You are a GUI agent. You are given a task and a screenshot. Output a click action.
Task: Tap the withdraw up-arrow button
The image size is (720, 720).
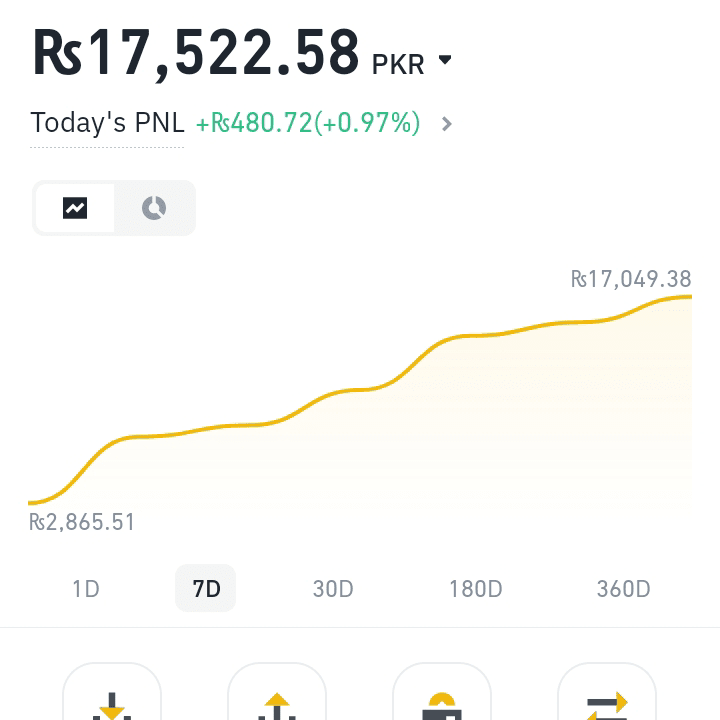[277, 692]
